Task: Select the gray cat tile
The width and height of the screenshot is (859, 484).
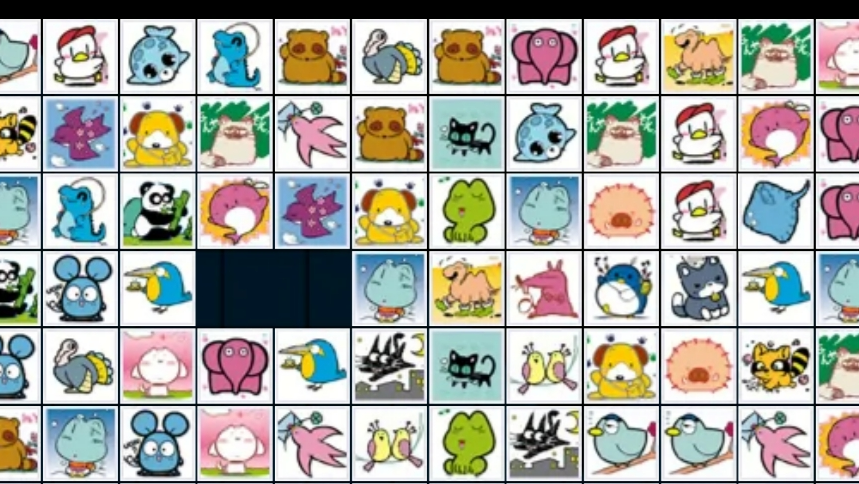Action: tap(699, 288)
